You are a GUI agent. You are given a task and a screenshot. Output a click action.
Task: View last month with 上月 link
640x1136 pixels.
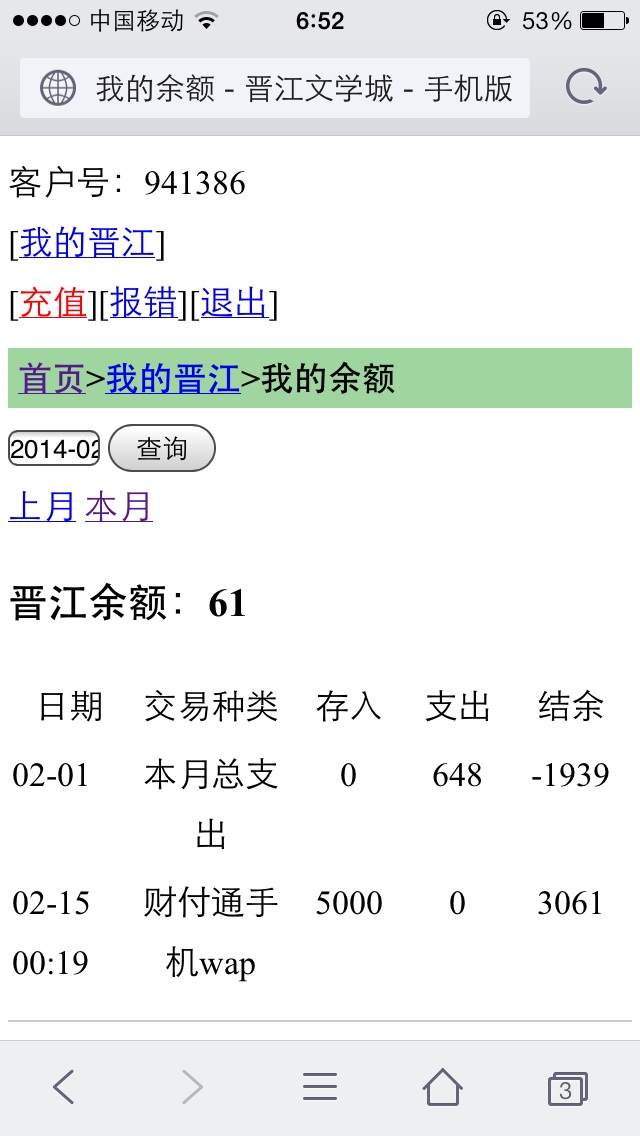click(42, 506)
